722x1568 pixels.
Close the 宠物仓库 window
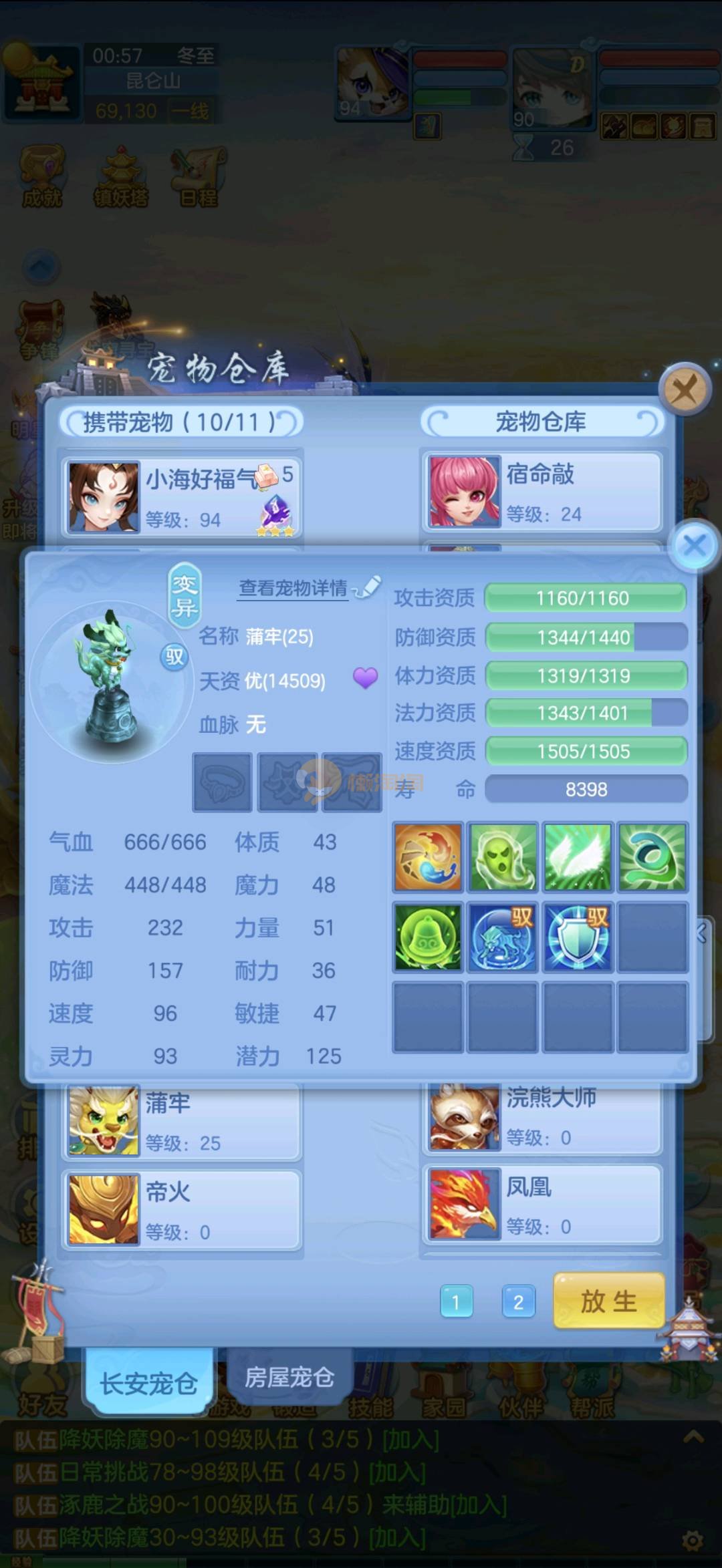(685, 389)
